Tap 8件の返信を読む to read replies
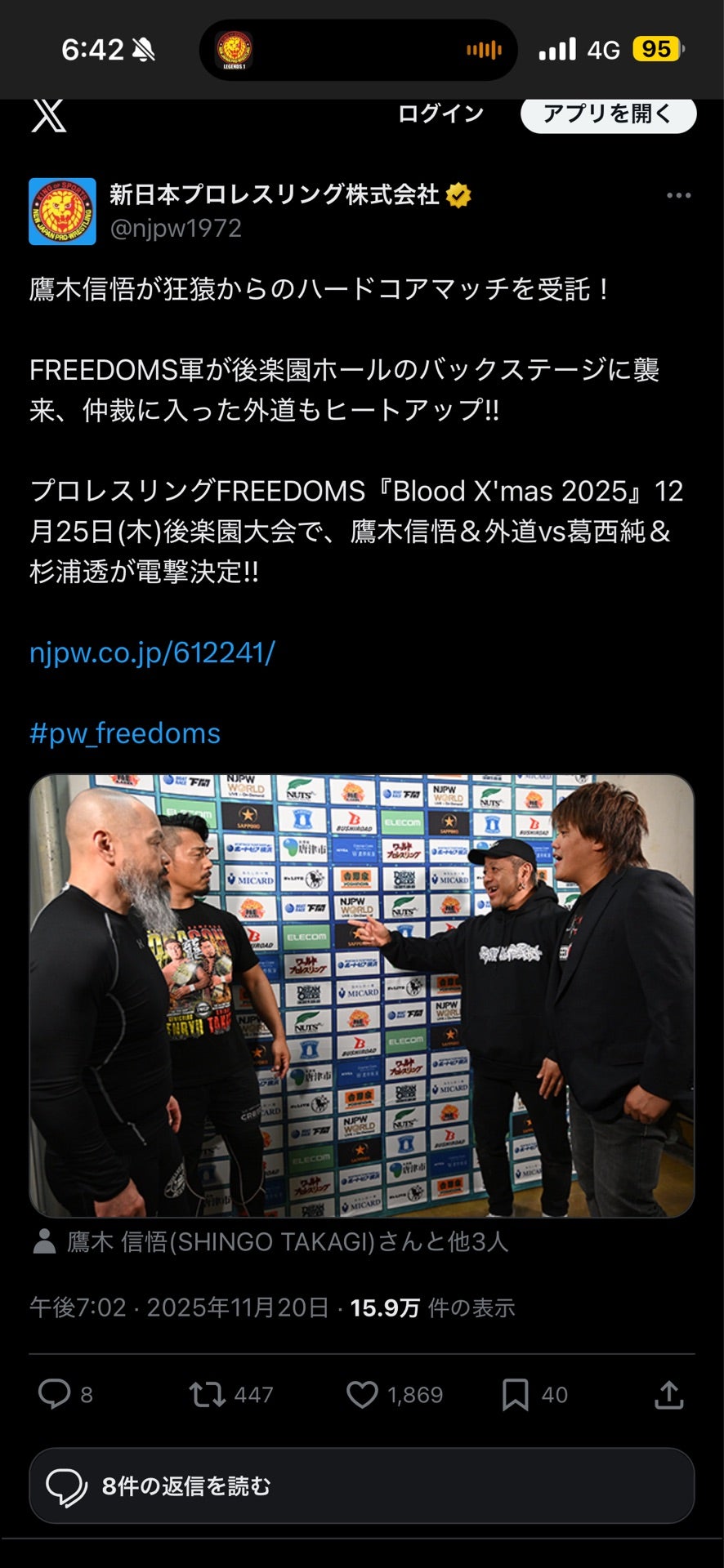Viewport: 724px width, 1568px height. coord(362,1486)
